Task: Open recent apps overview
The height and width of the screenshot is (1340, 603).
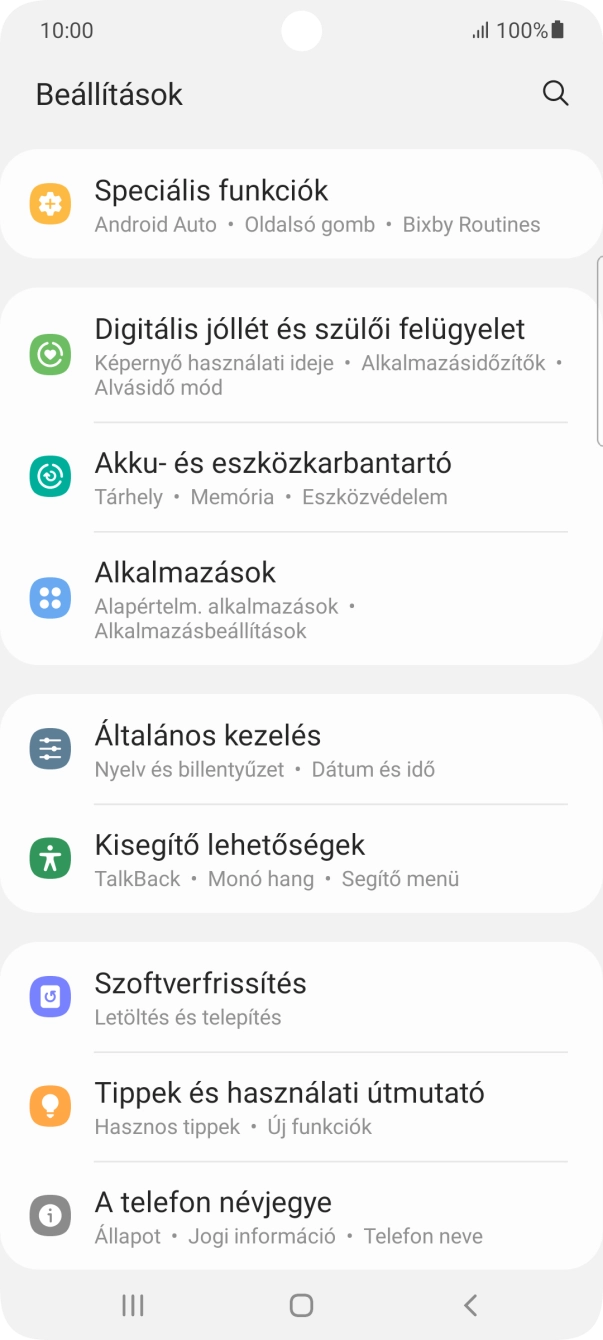Action: coord(132,1305)
